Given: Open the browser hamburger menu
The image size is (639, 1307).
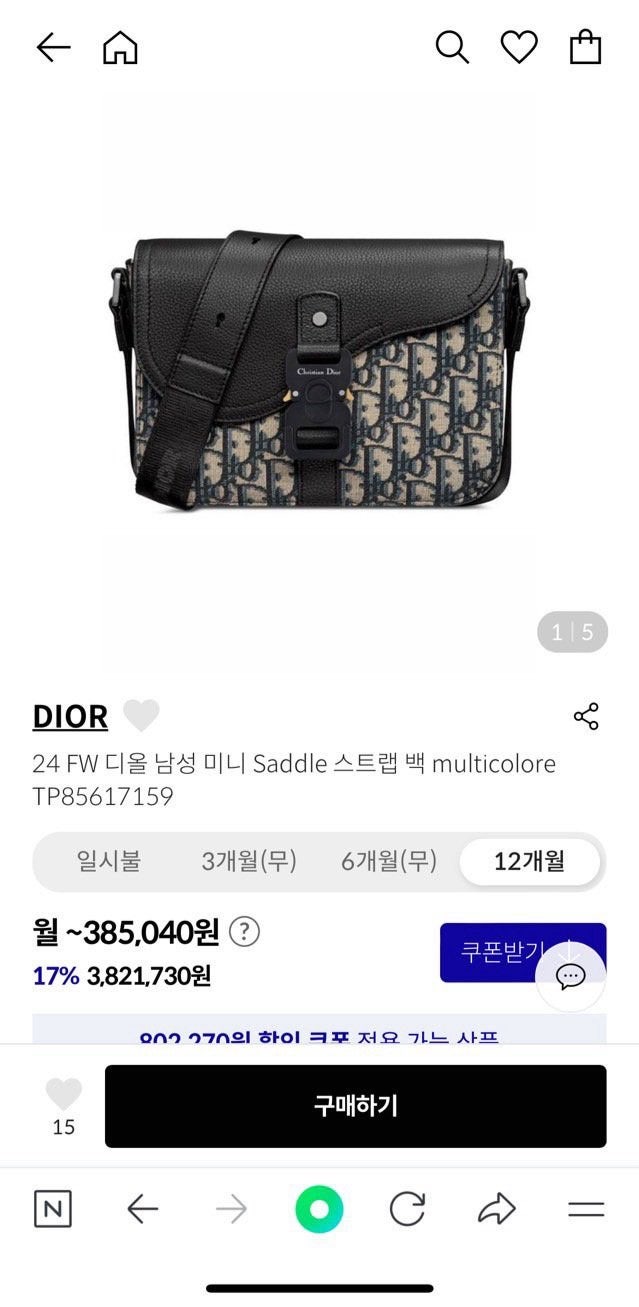Looking at the screenshot, I should coord(586,1210).
